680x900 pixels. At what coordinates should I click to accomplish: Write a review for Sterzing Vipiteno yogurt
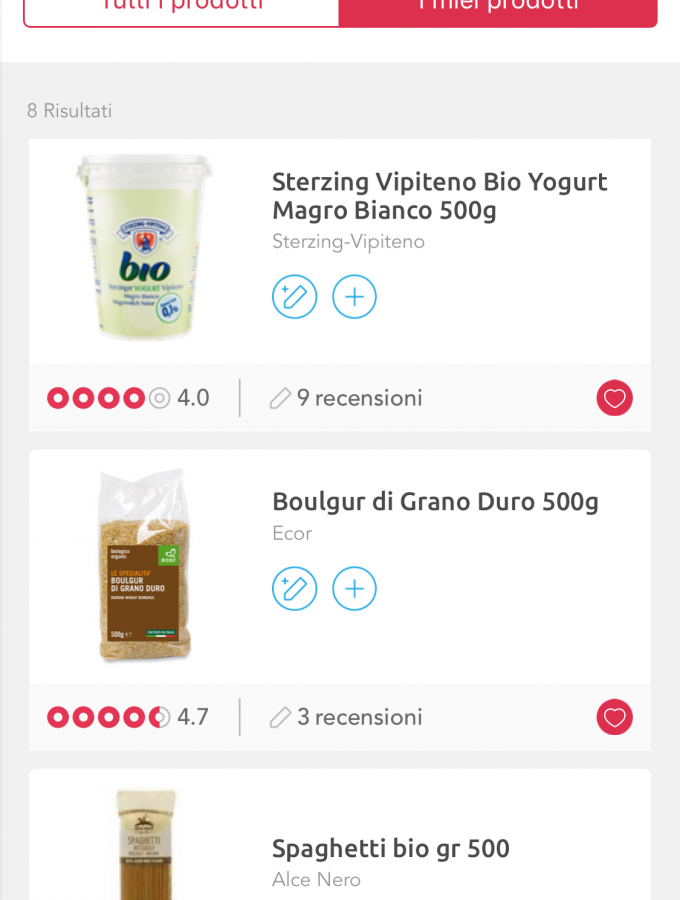(295, 297)
